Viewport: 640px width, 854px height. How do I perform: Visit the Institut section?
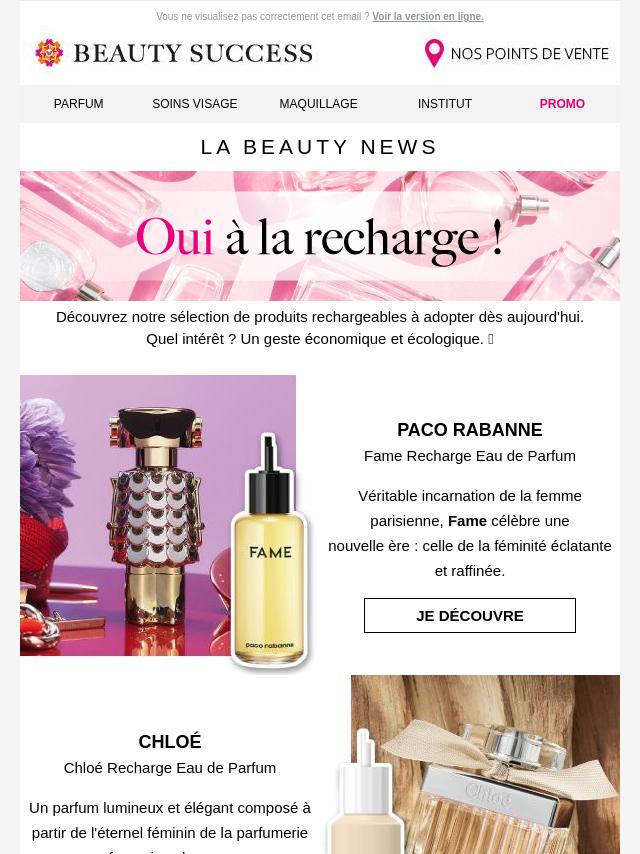(x=445, y=104)
